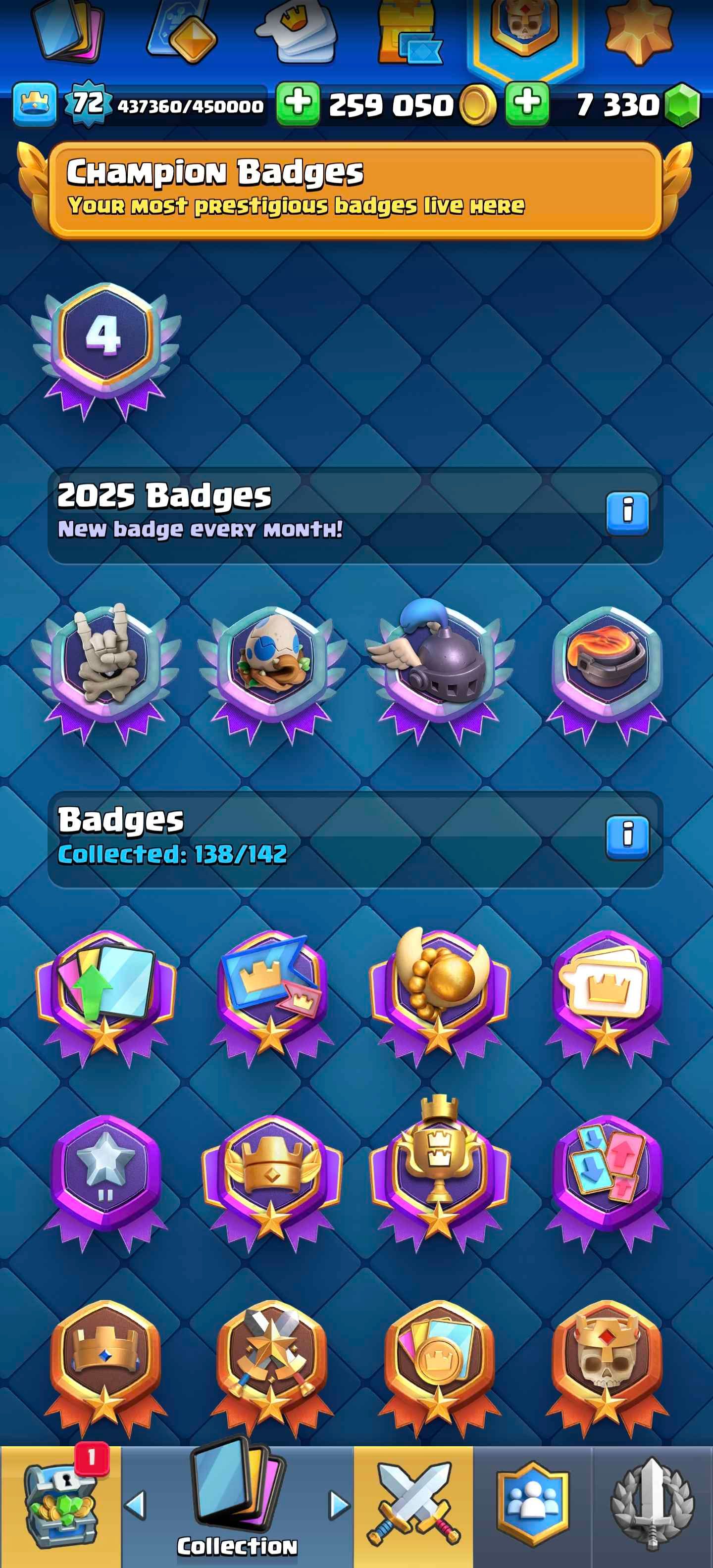Tap the green plus button to add gems

[x=527, y=104]
